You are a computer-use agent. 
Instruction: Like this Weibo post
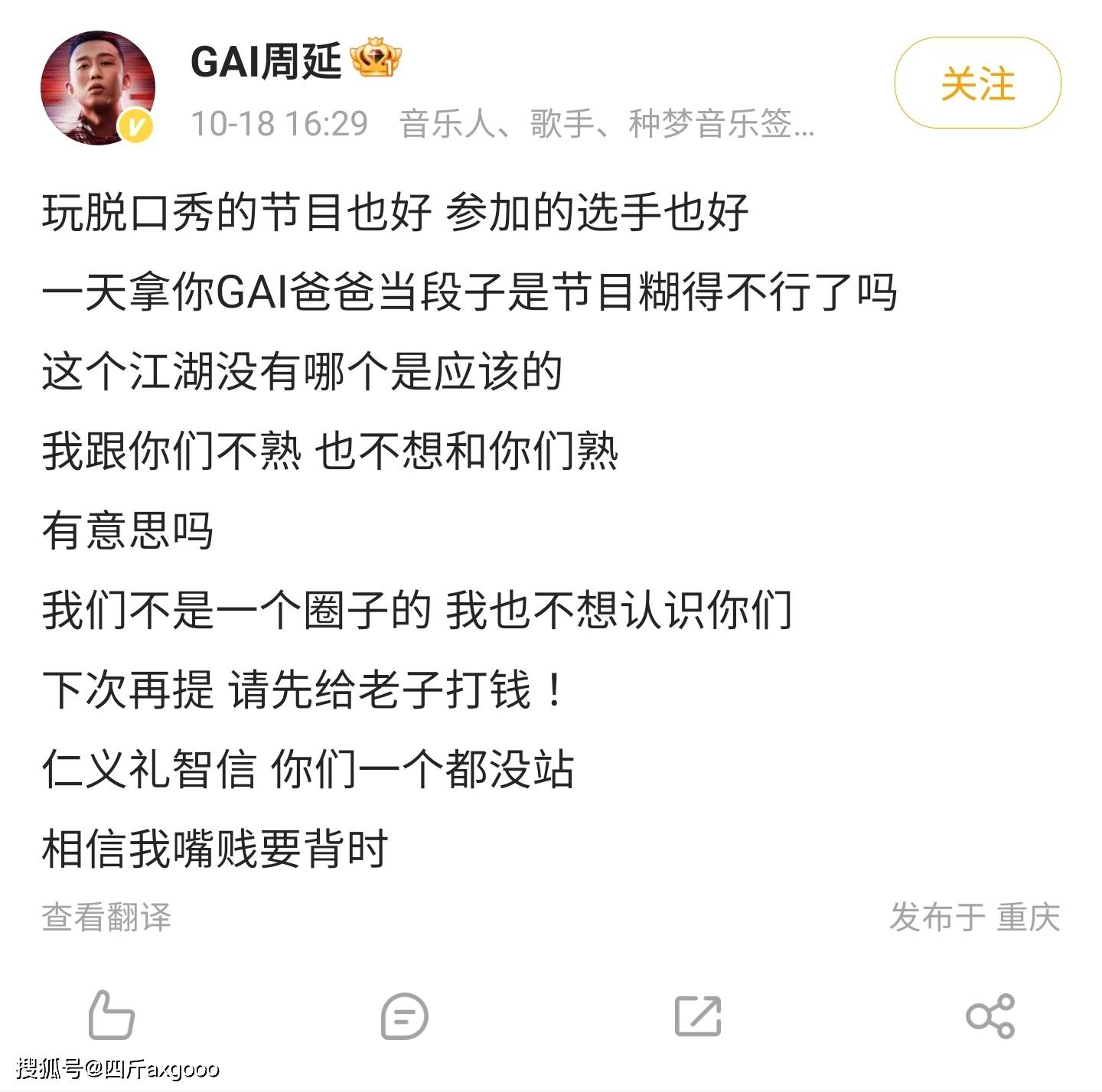pyautogui.click(x=112, y=1015)
